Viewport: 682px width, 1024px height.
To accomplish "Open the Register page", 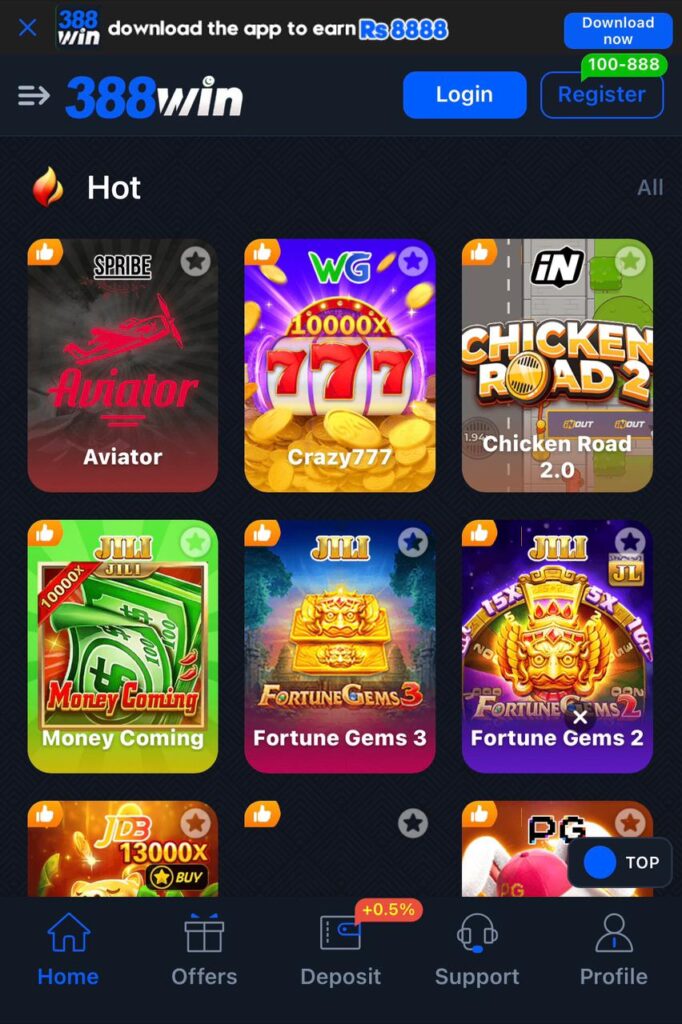I will pos(601,95).
